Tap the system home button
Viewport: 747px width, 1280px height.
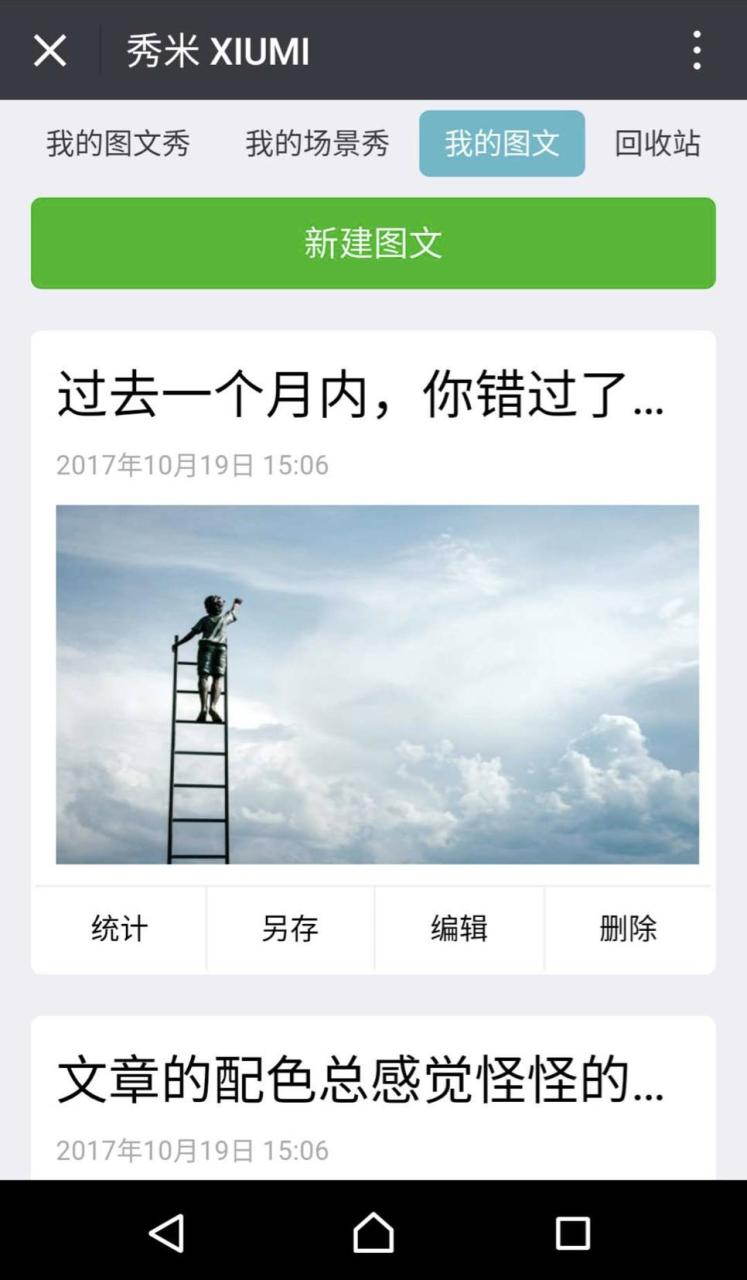pyautogui.click(x=373, y=1232)
